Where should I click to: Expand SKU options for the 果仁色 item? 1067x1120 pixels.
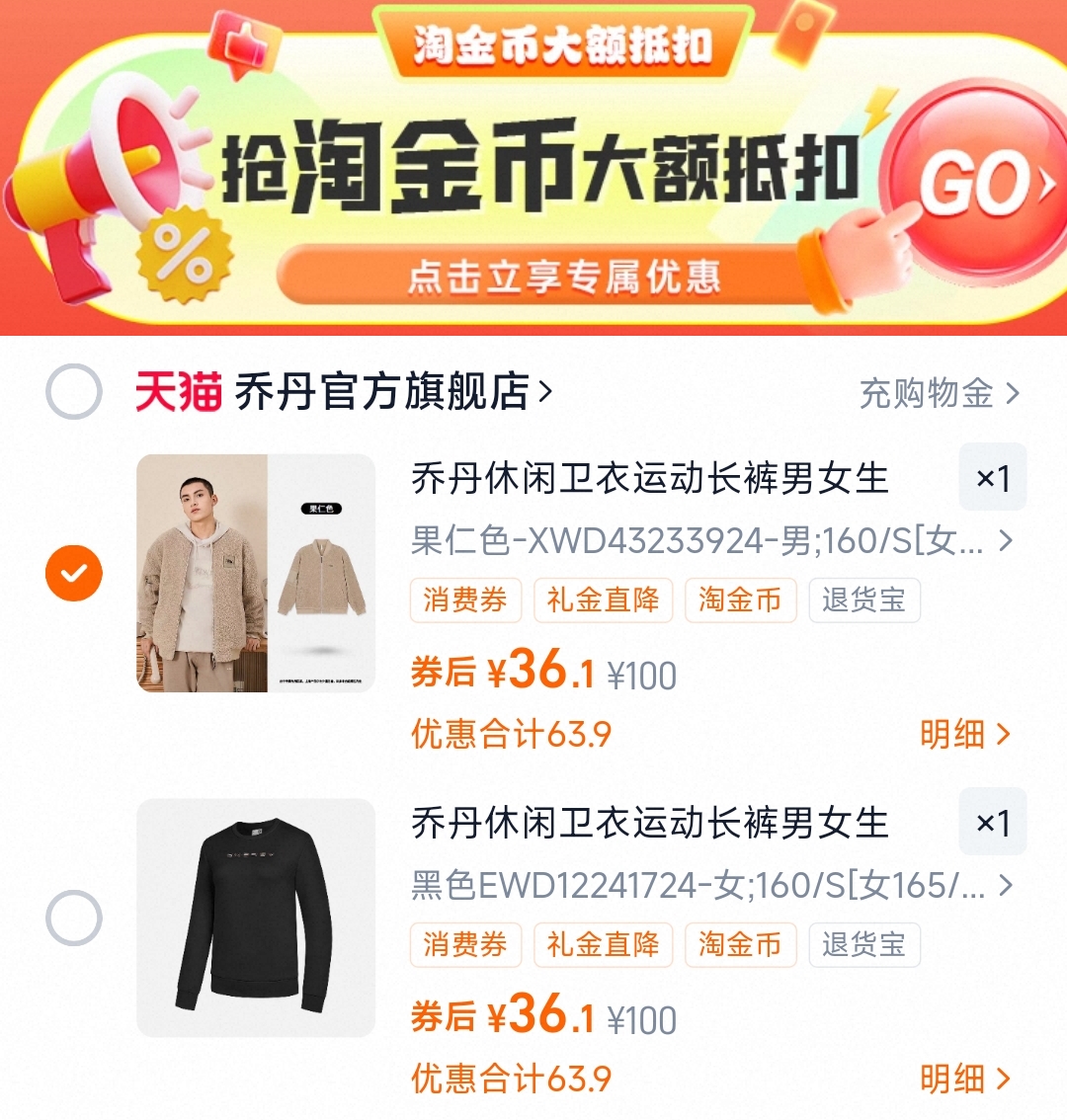(1006, 541)
